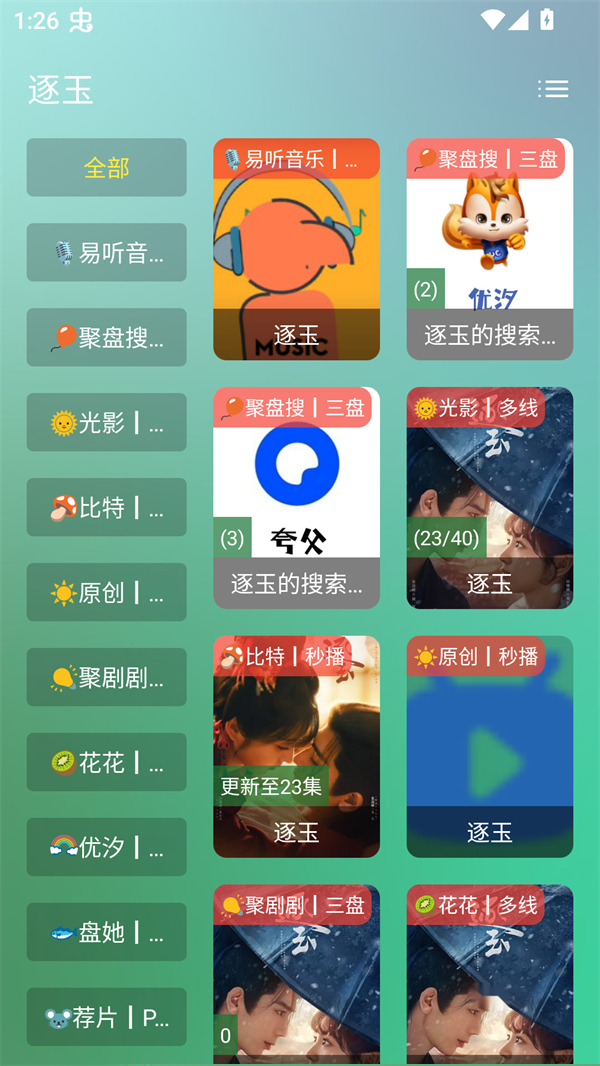Image resolution: width=600 pixels, height=1066 pixels.
Task: Switch to 优汐 source results
Action: (x=107, y=847)
